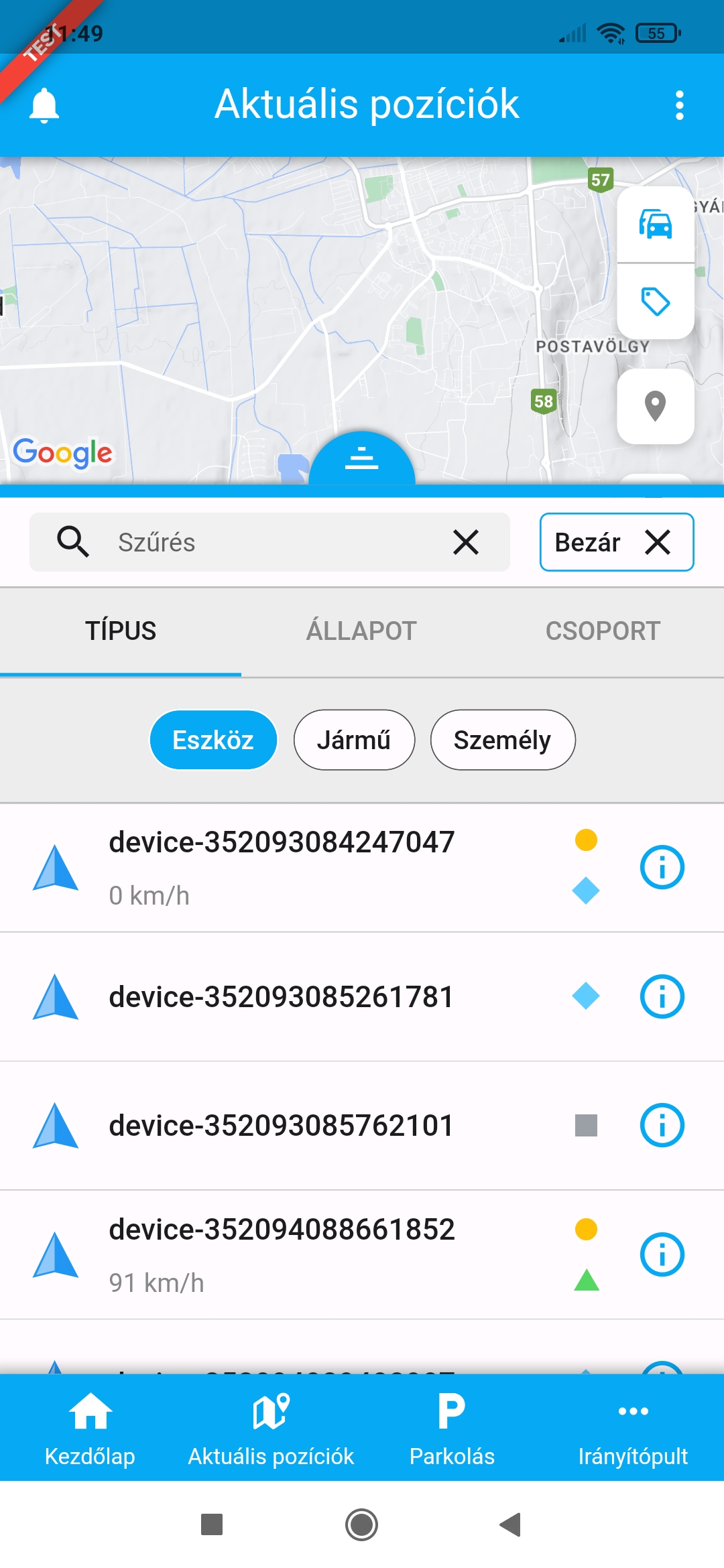The image size is (724, 1568).
Task: Tap the vehicle icon on the map
Action: coord(655,224)
